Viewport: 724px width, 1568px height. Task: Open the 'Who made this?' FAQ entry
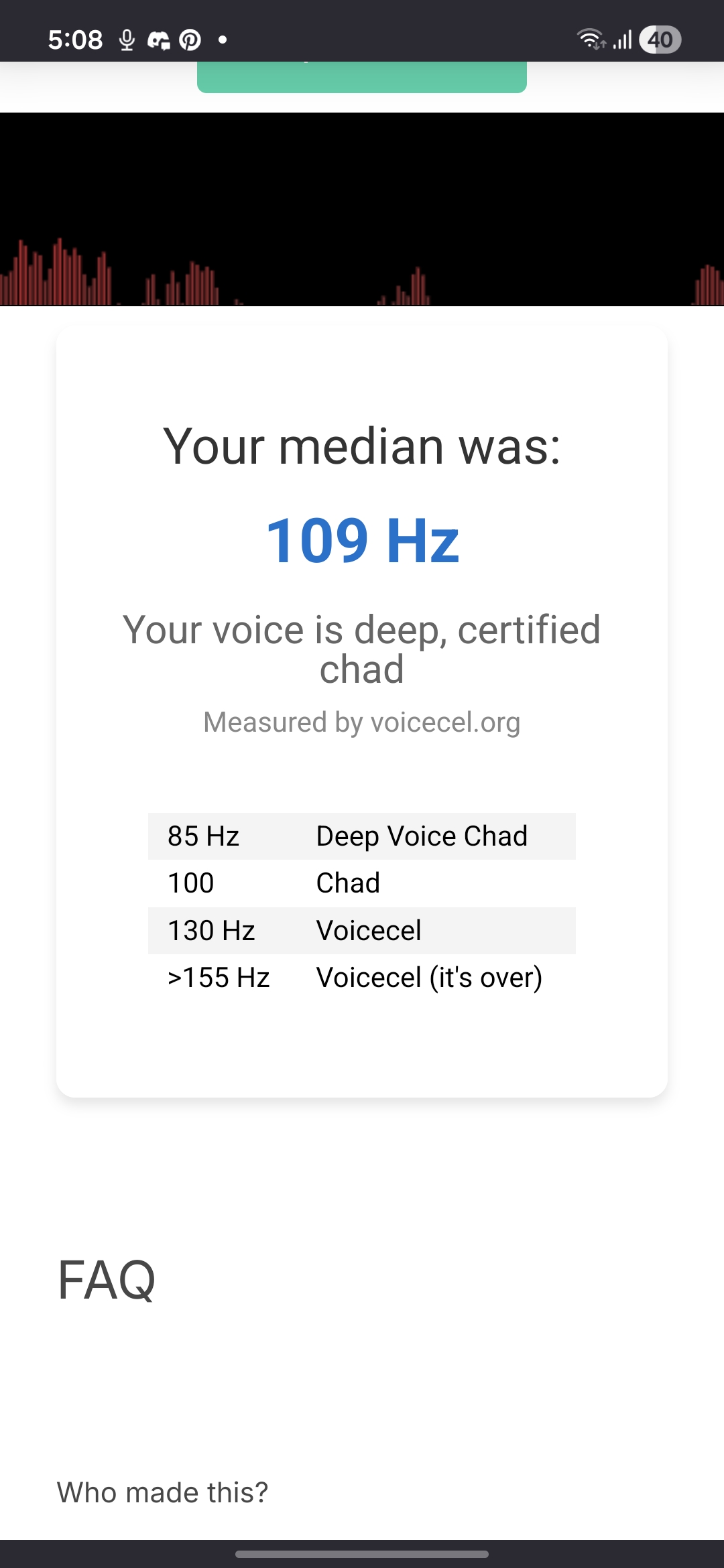(x=162, y=1492)
